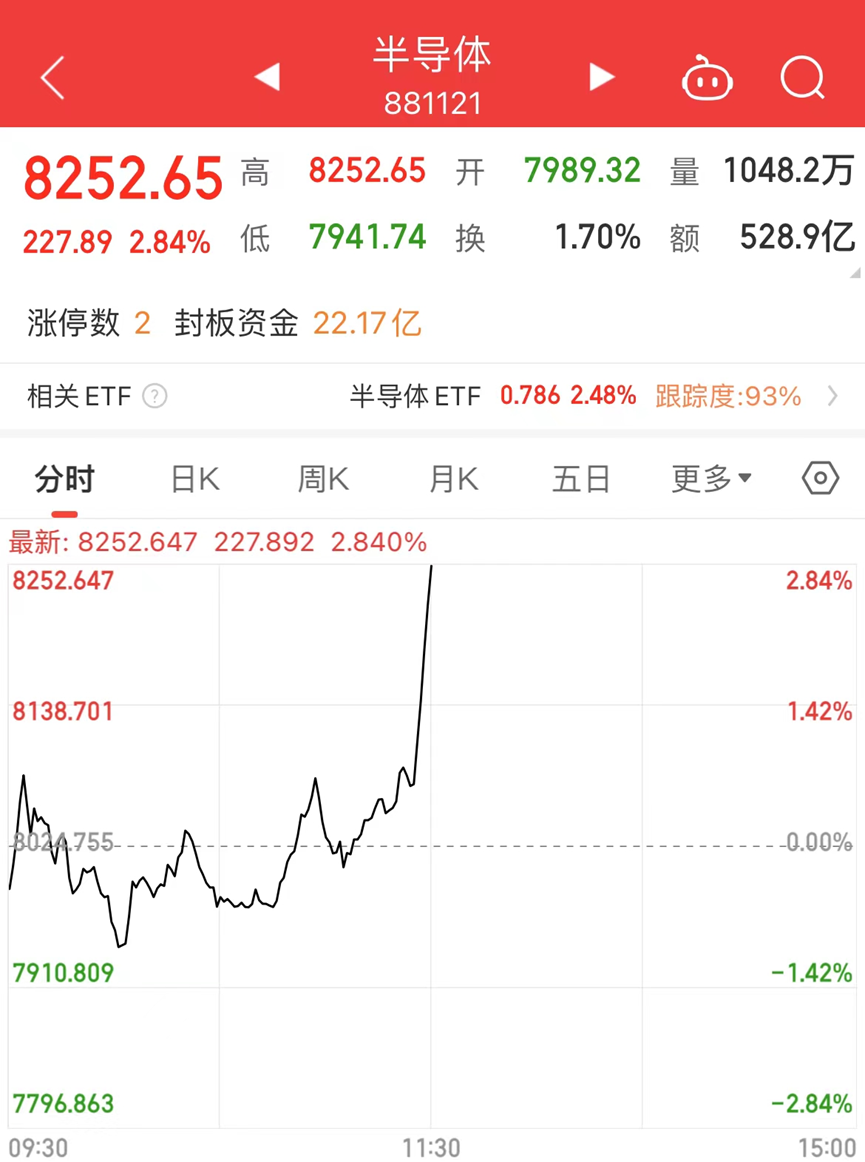Viewport: 865px width, 1162px height.
Task: Select the 五日 view
Action: [x=581, y=478]
